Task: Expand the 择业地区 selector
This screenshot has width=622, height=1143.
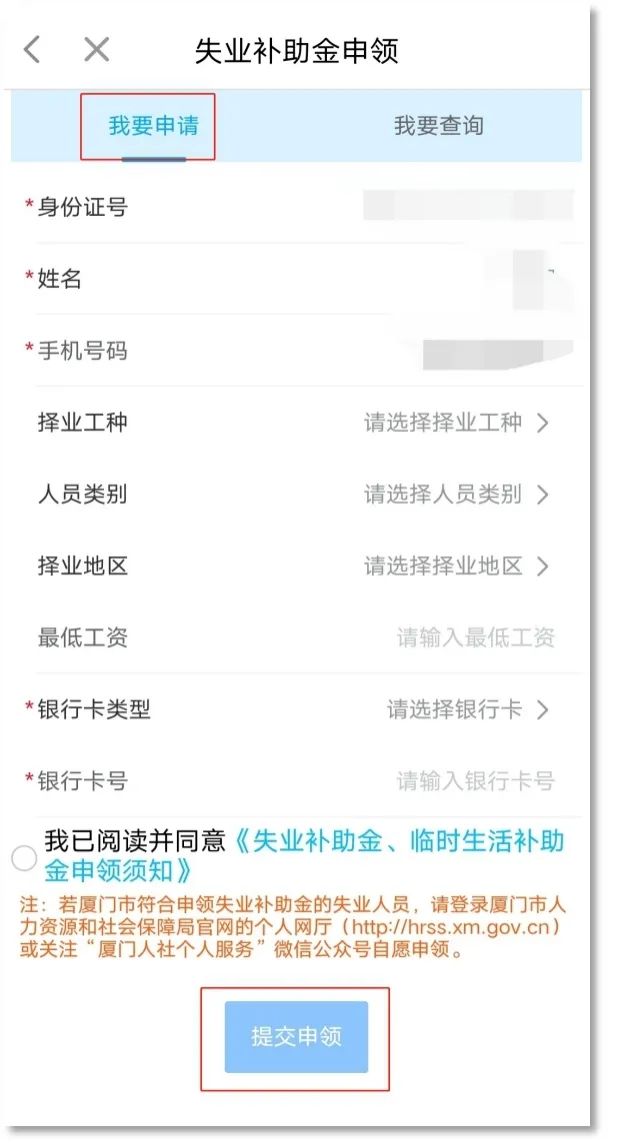Action: [456, 567]
